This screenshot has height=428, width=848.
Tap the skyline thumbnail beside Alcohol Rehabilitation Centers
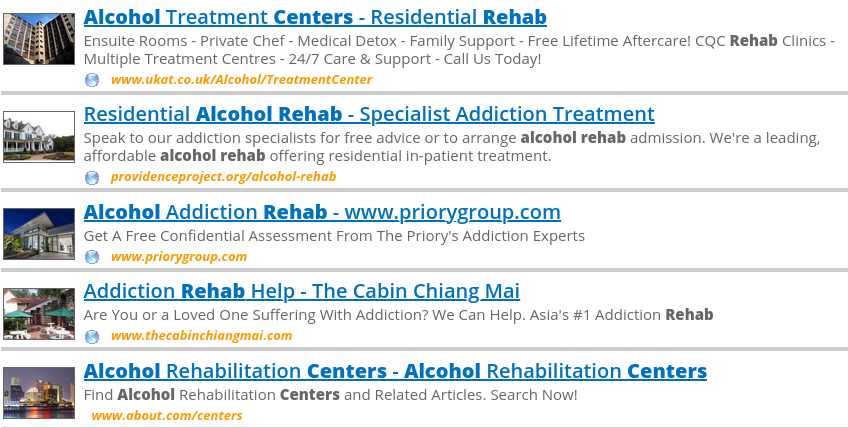(39, 392)
